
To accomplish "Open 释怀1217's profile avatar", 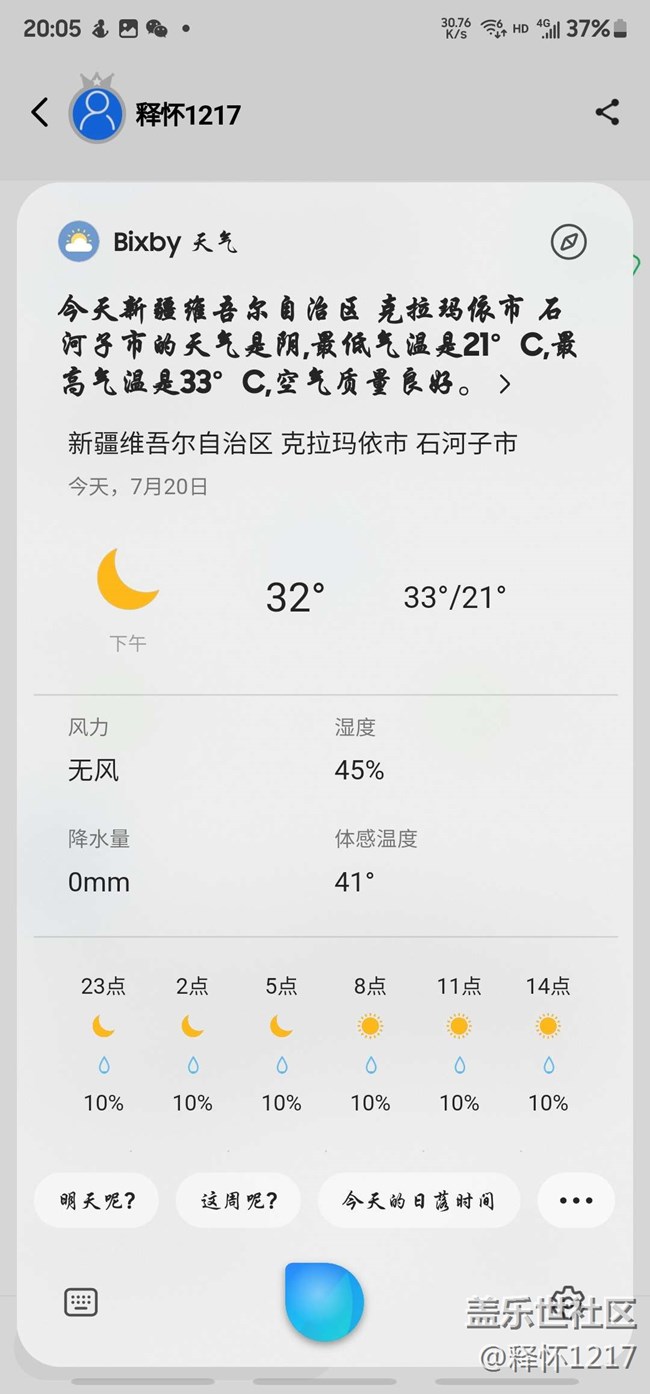I will tap(96, 113).
